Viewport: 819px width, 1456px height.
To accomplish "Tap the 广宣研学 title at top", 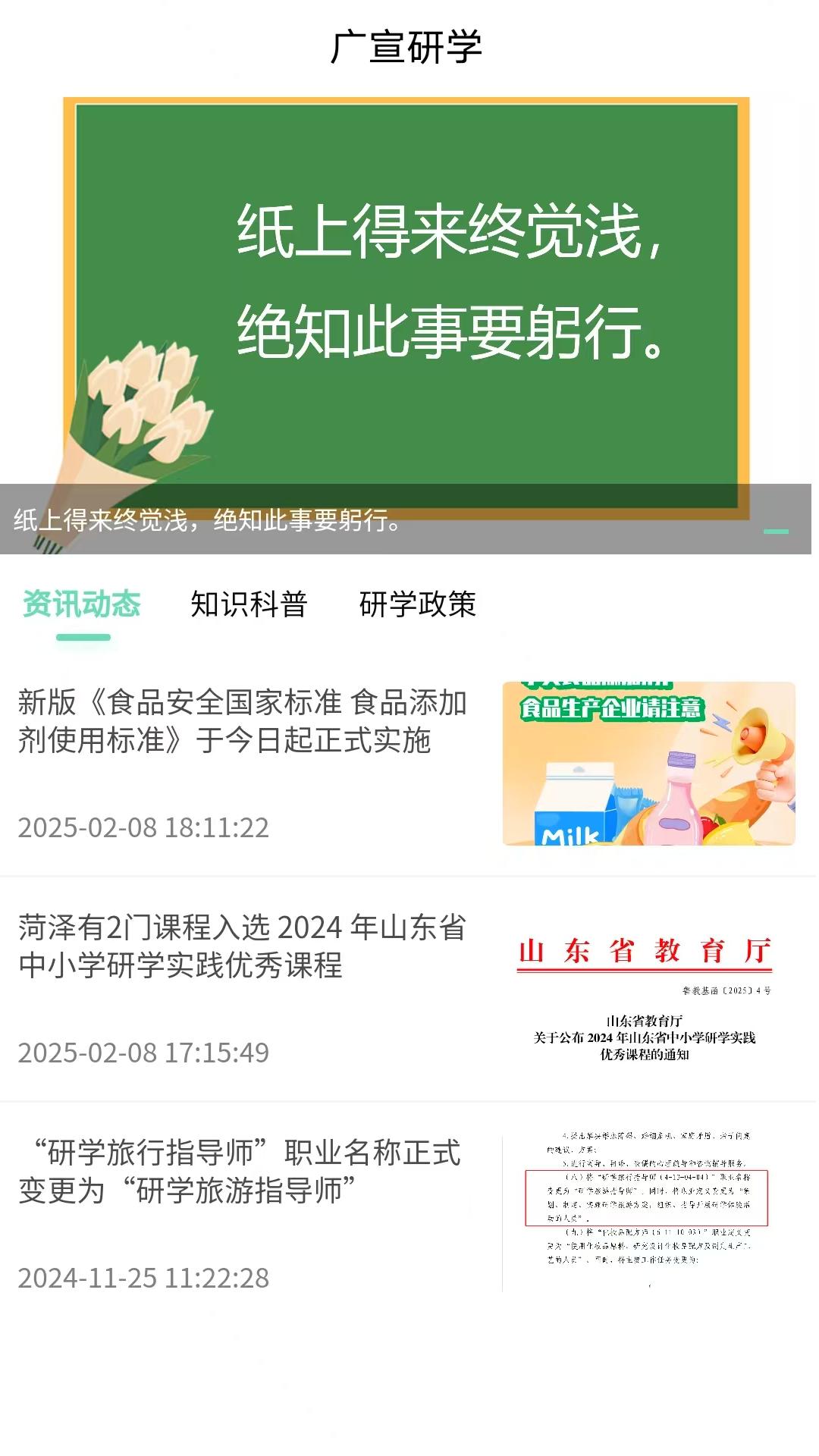I will (409, 47).
